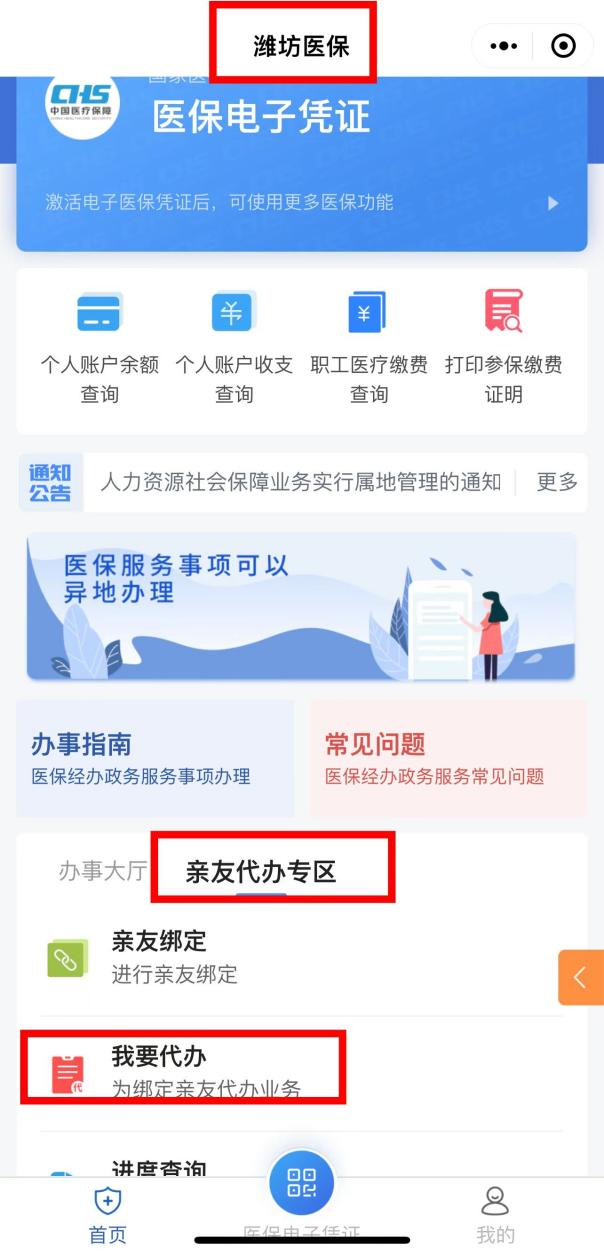Screen dimensions: 604x1255
Task: Open the center 医保电子凭证 QR button
Action: (302, 1182)
